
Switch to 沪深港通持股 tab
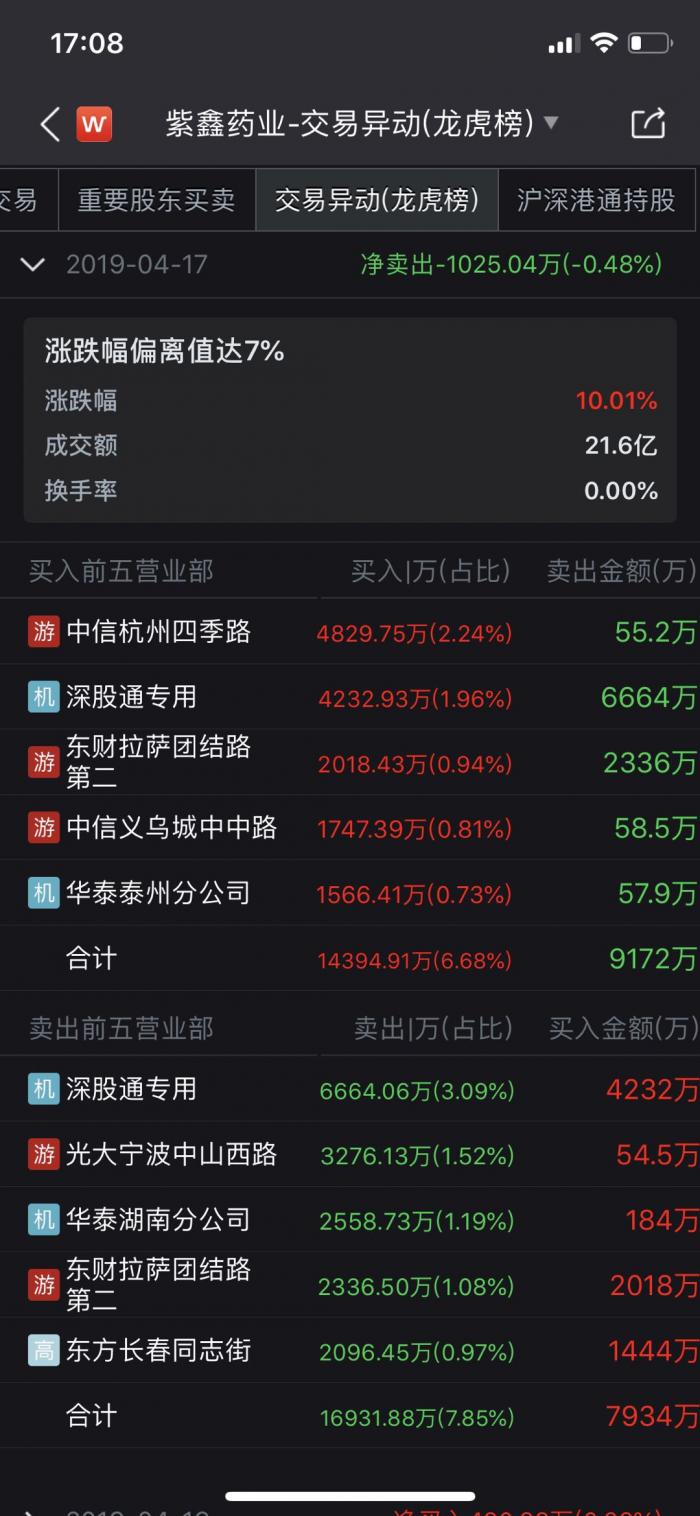point(596,200)
